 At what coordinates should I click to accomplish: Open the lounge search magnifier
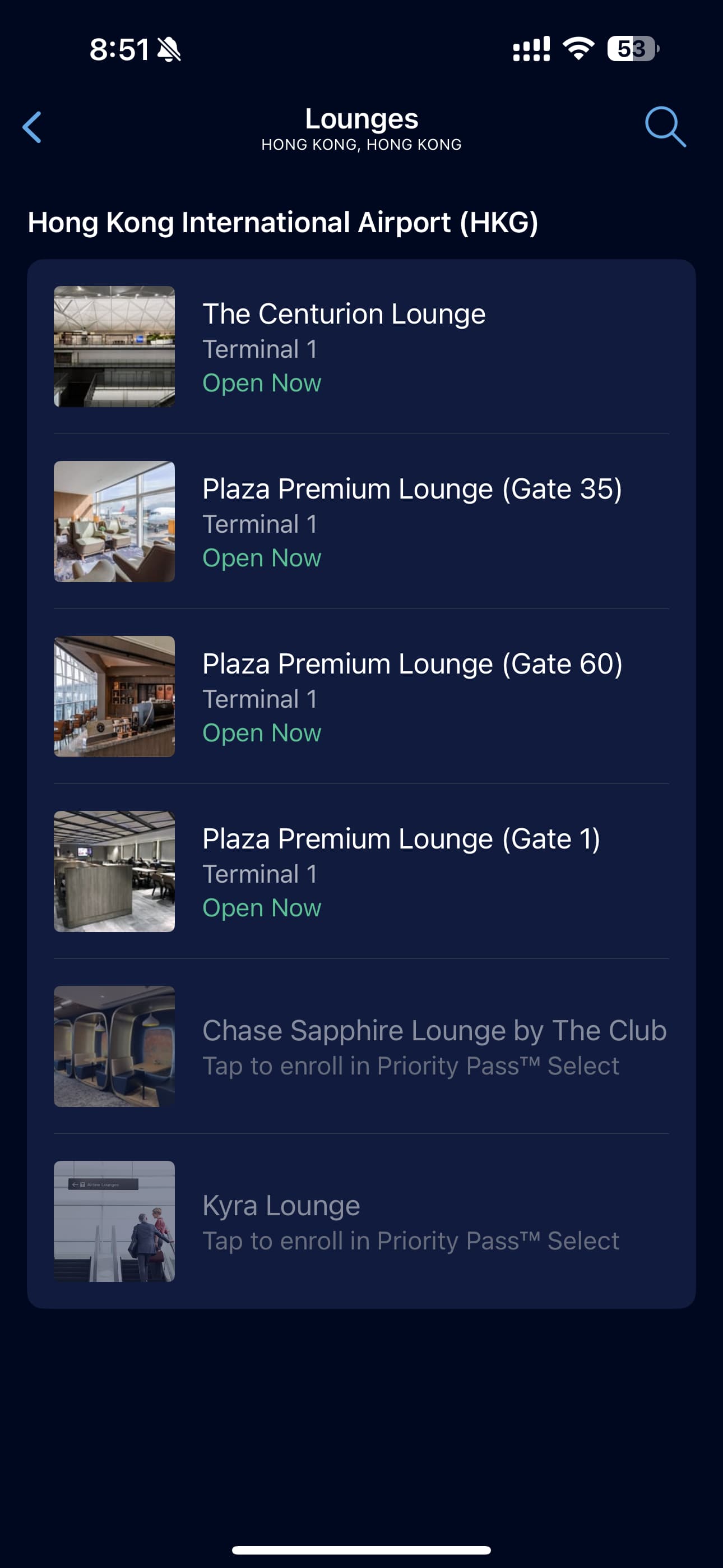click(665, 127)
